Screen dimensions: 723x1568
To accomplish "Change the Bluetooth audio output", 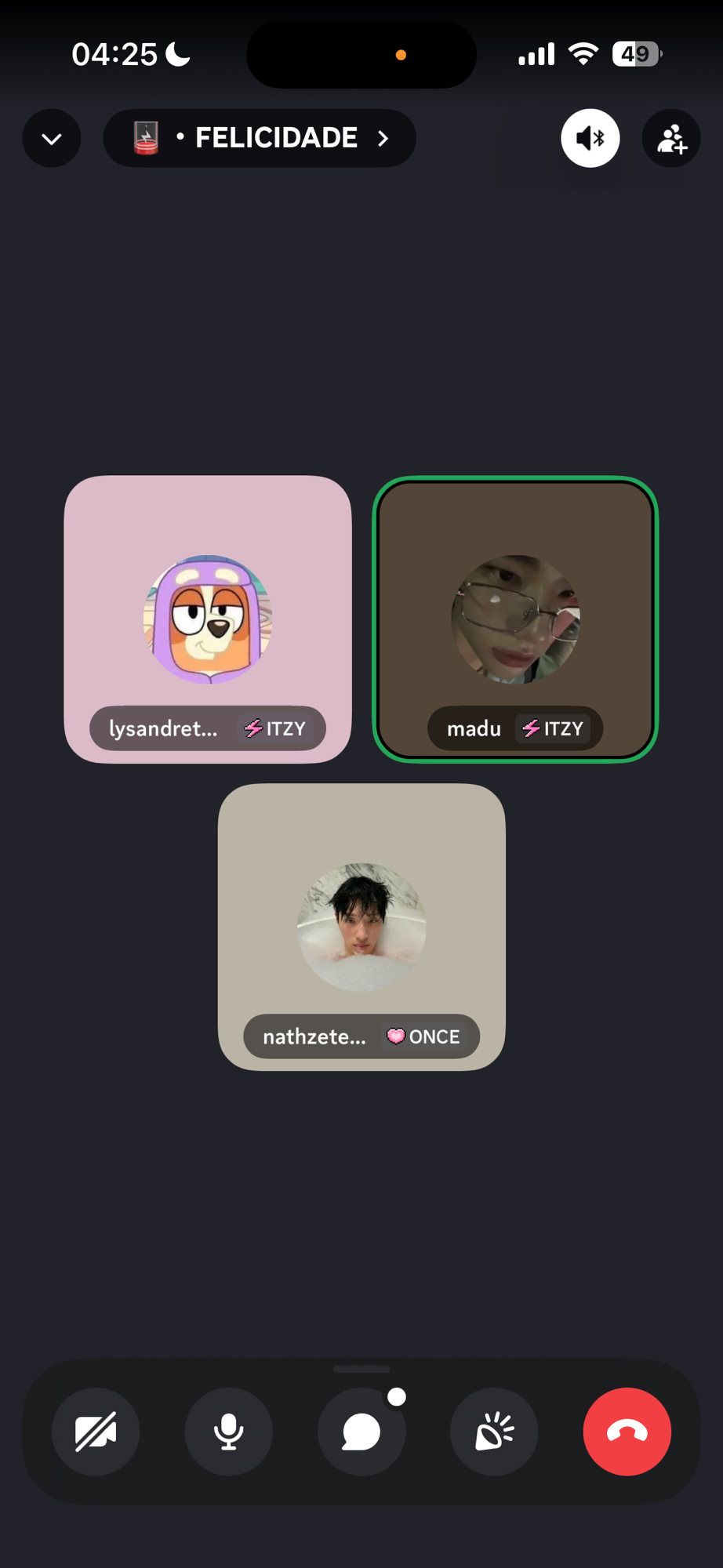I will coord(590,139).
